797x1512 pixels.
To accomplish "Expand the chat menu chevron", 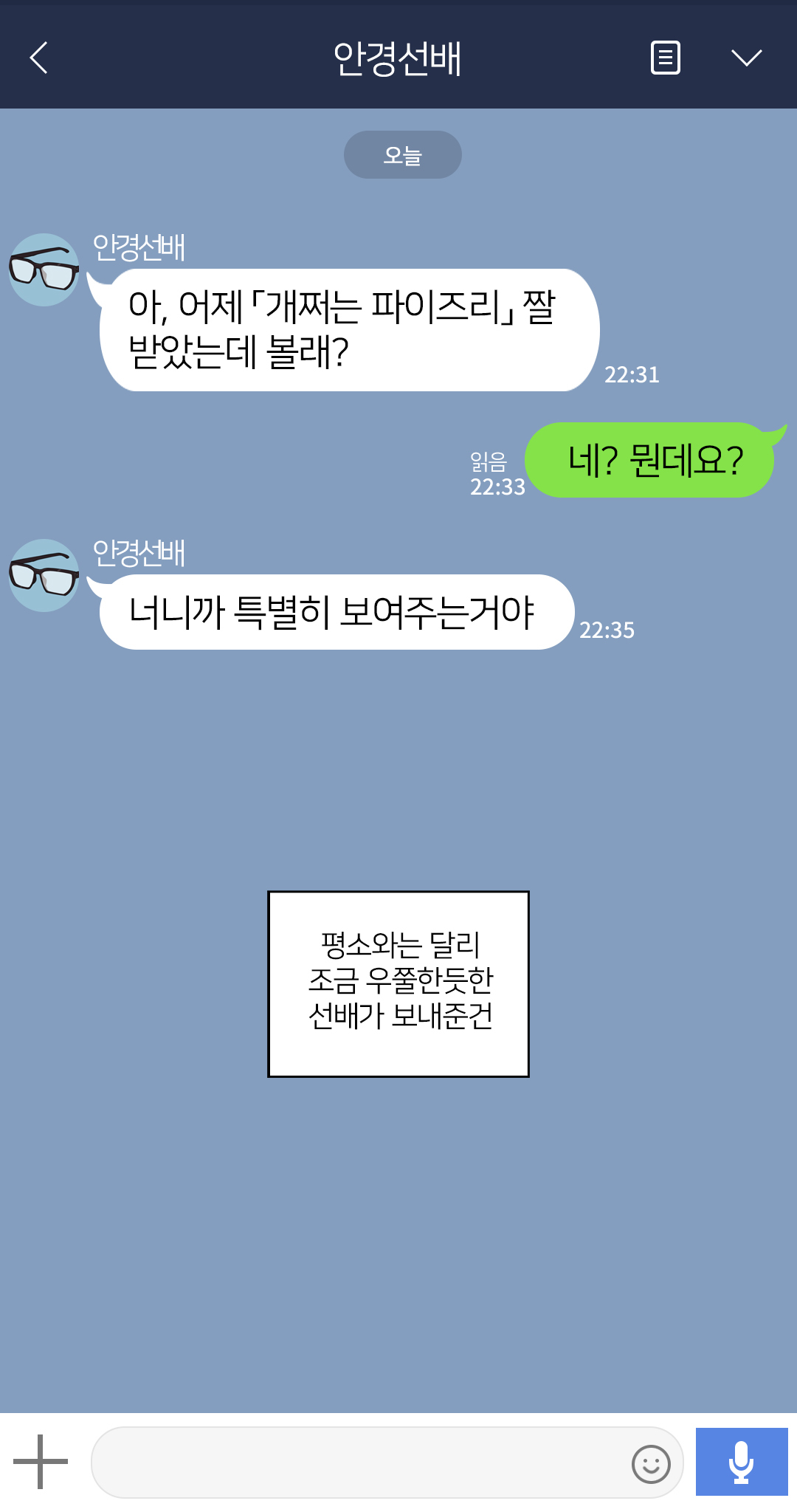I will click(x=746, y=58).
